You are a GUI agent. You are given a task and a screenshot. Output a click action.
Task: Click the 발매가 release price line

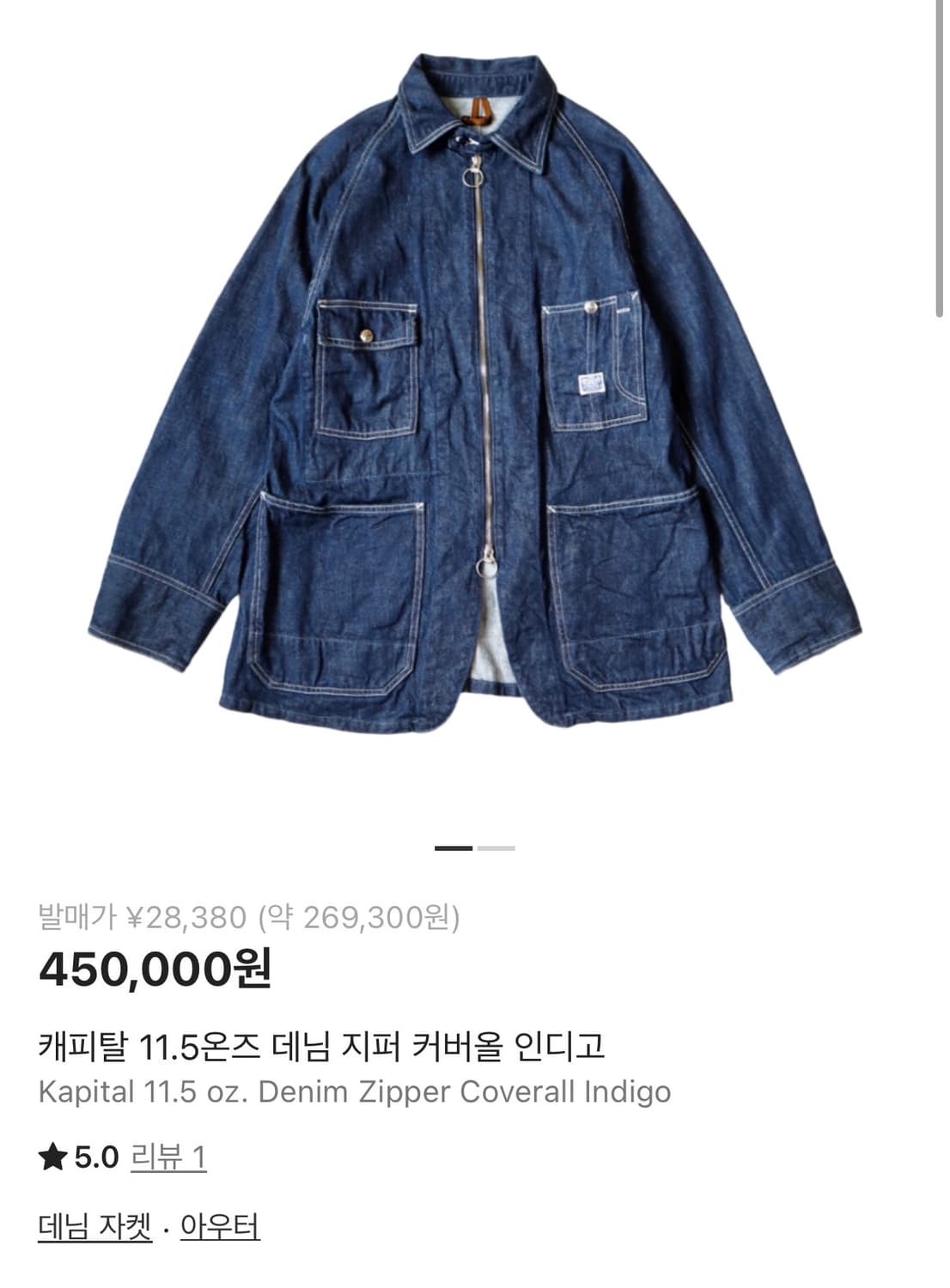[249, 918]
